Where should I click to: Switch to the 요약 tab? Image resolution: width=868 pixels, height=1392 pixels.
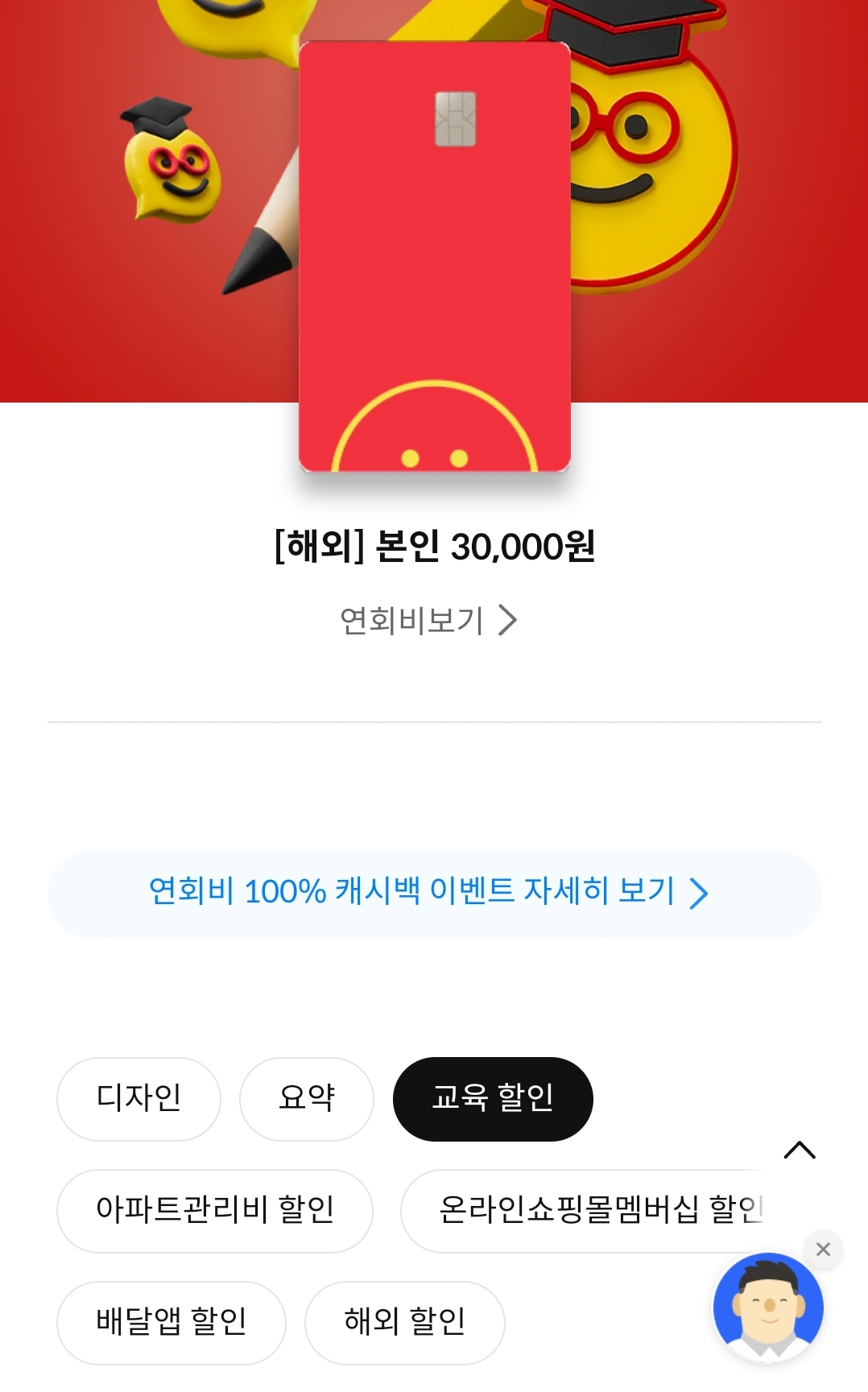307,1097
